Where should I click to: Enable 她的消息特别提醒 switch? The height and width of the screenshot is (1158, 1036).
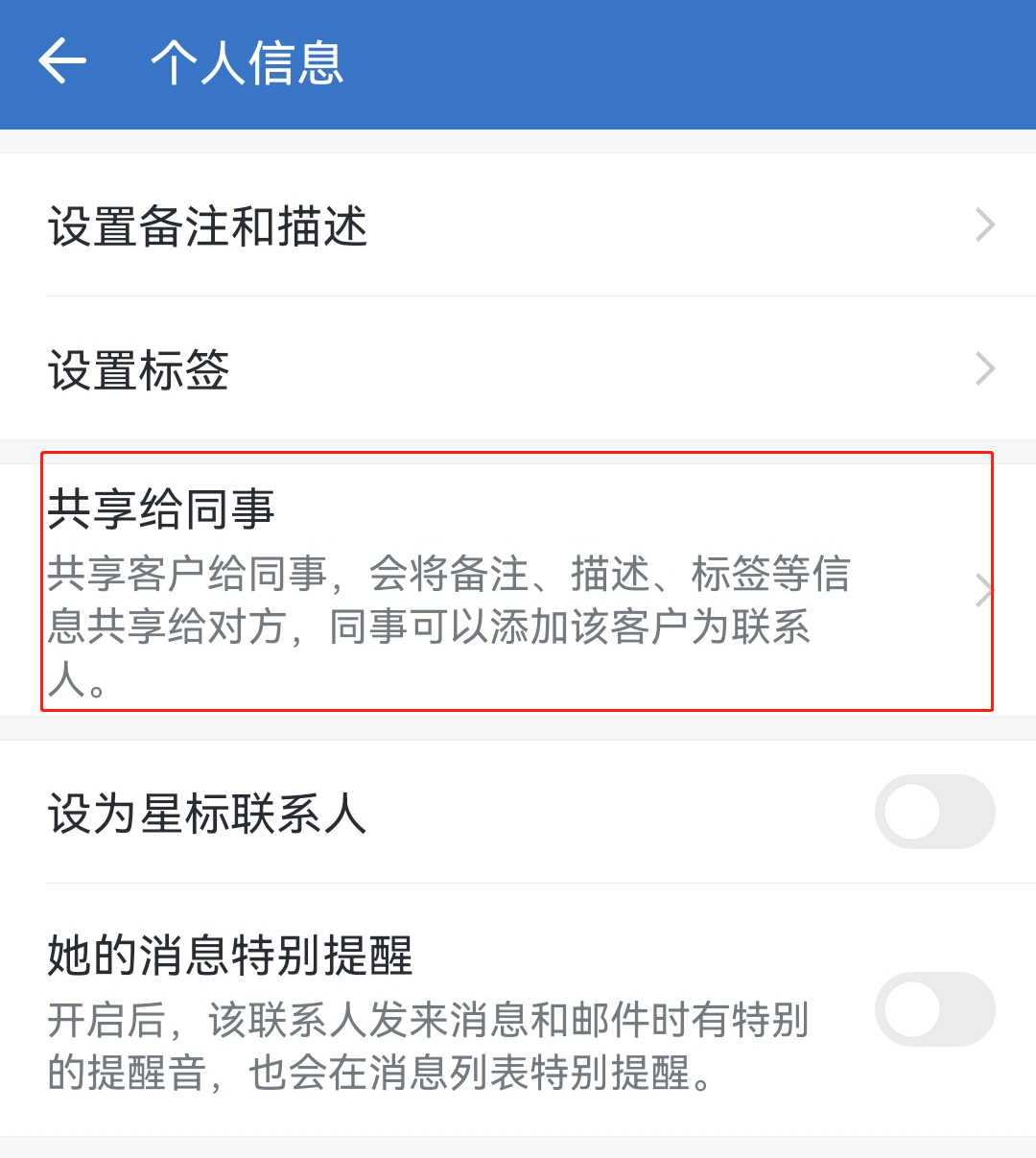(x=933, y=1009)
